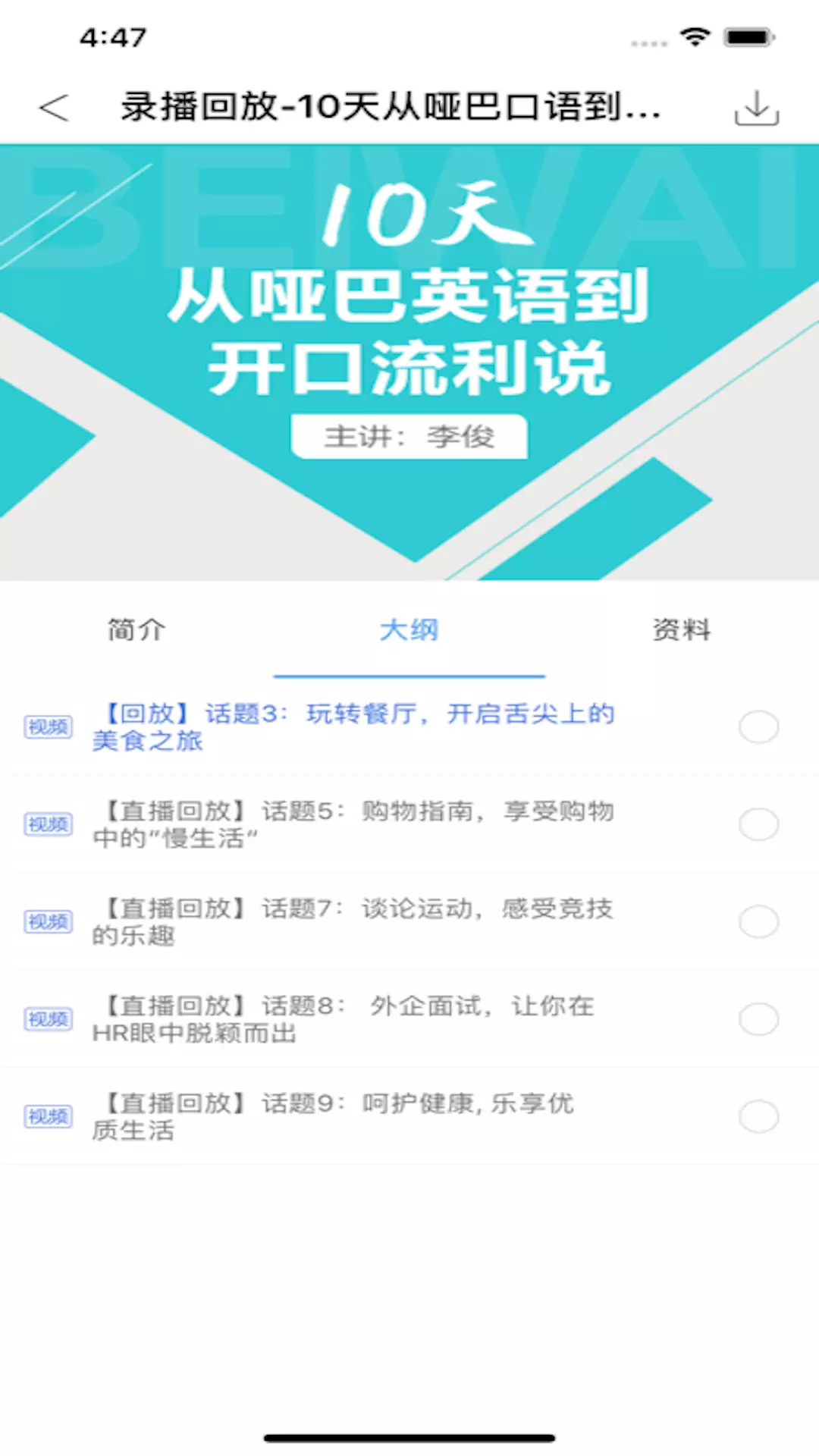Open the 话题5 购物指南 replay video
Viewport: 819px width, 1456px height.
[x=353, y=824]
